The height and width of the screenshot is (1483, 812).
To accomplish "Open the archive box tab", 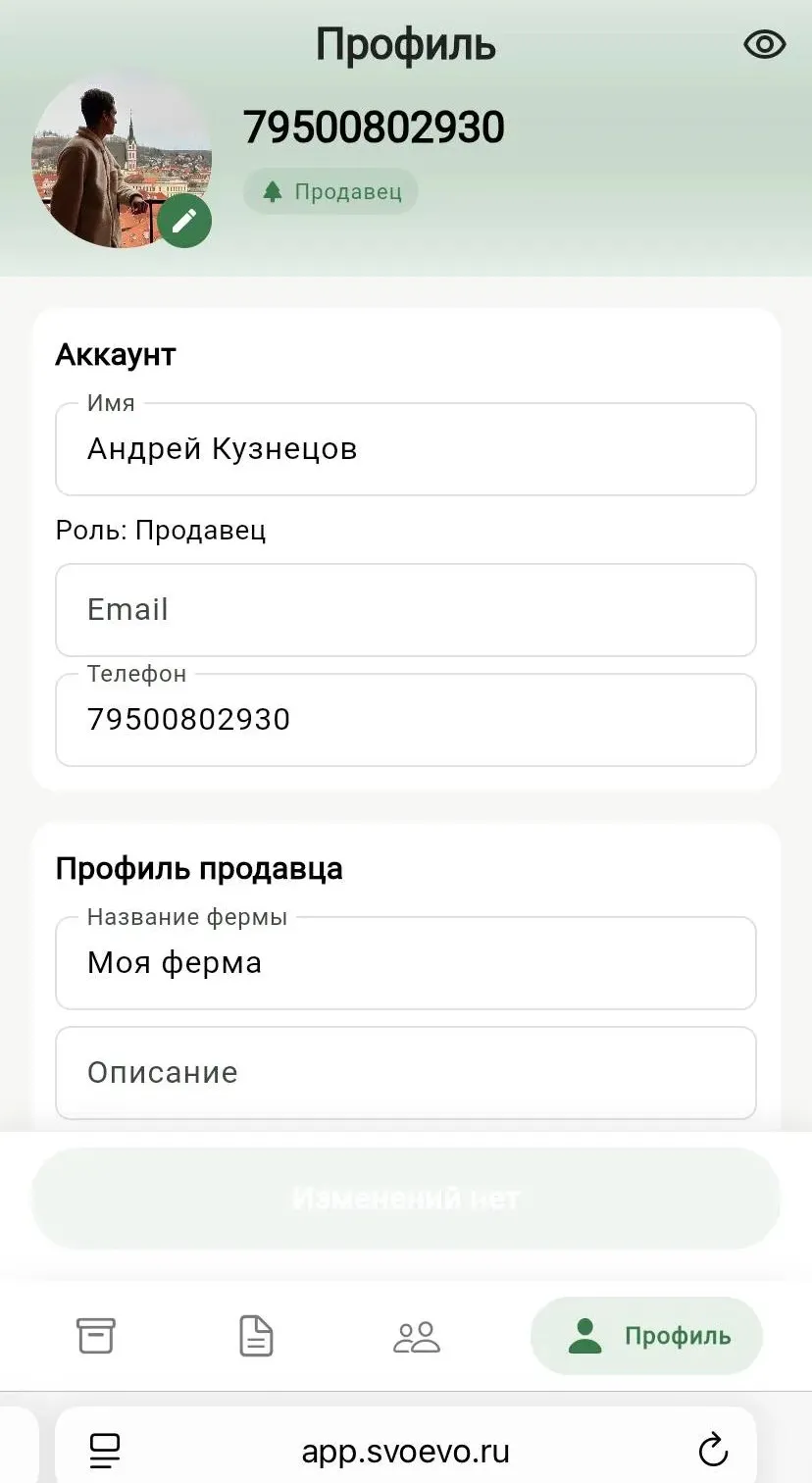I will tap(96, 1336).
